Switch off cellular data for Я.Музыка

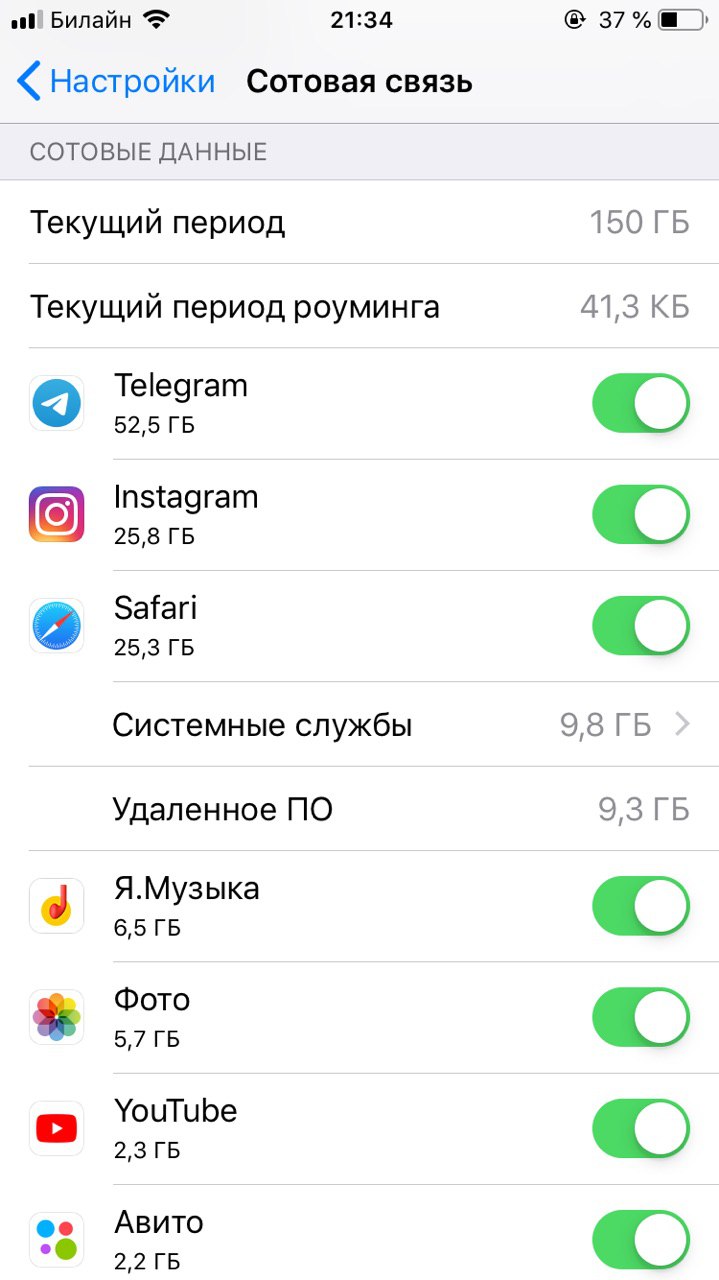[641, 906]
